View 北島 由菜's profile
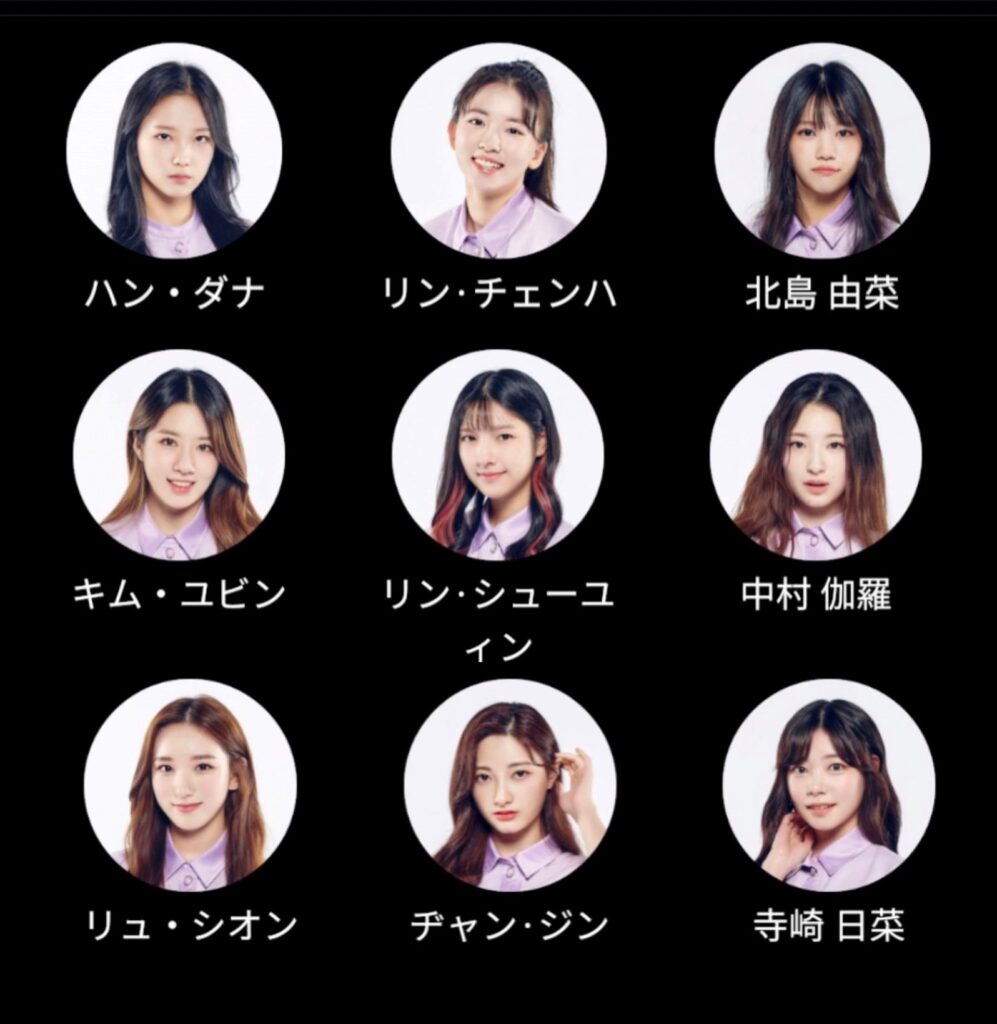 [822, 151]
